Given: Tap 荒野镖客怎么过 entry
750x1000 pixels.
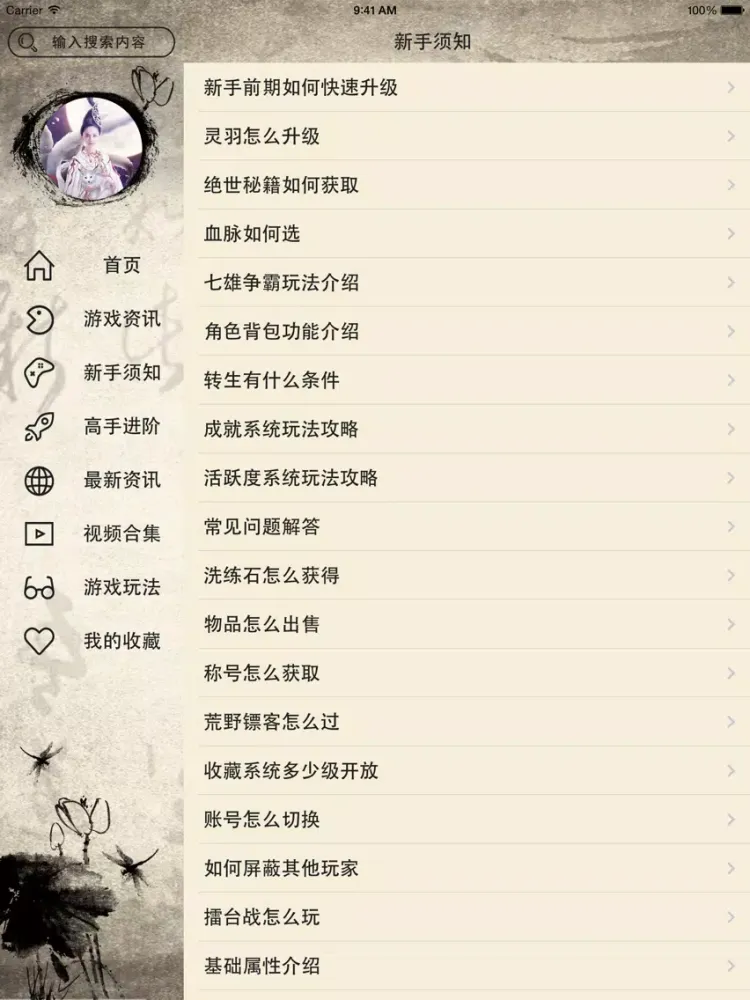Looking at the screenshot, I should tap(466, 722).
